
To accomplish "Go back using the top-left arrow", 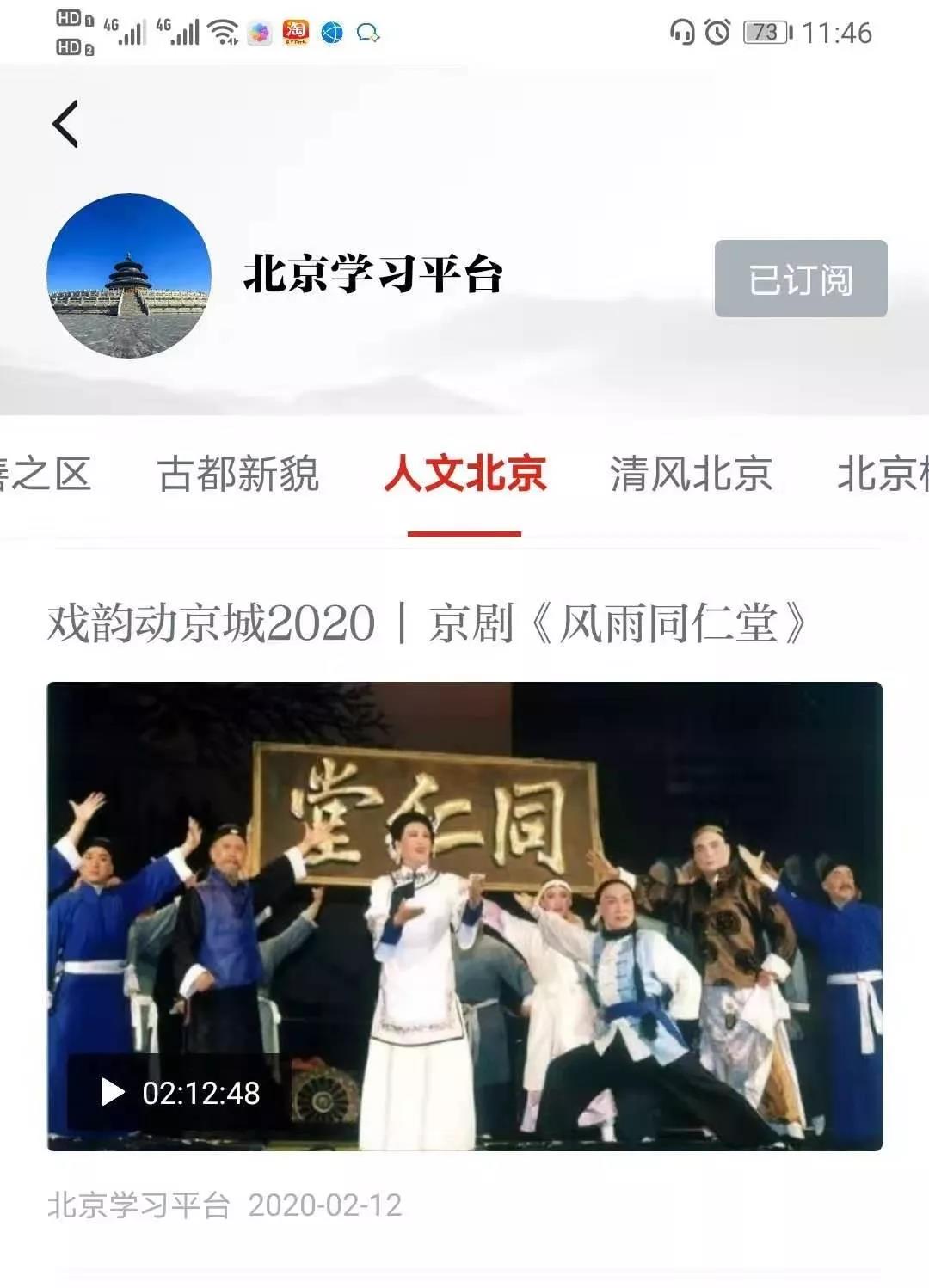I will pyautogui.click(x=66, y=124).
